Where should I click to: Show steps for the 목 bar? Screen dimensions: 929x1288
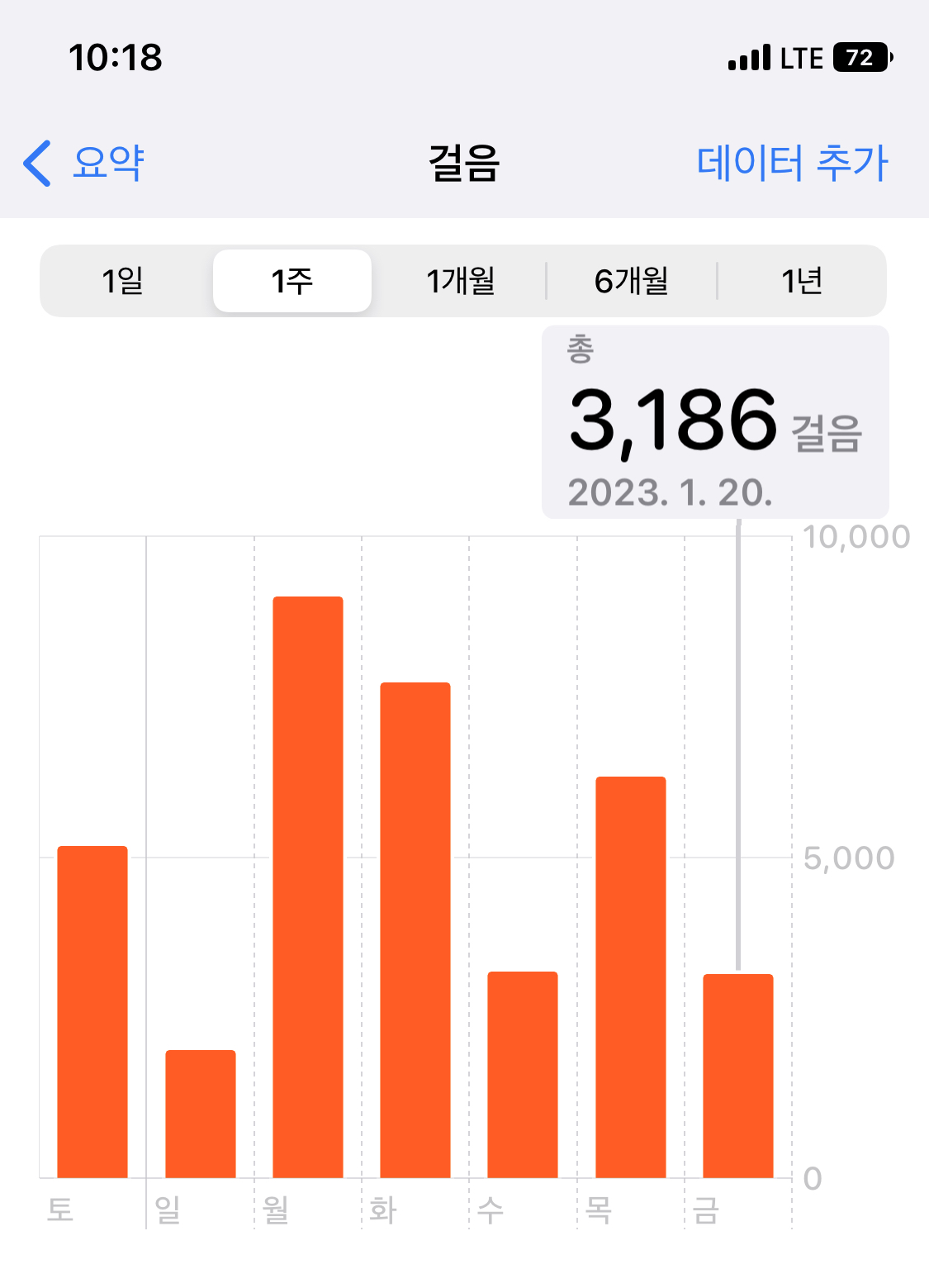tap(631, 977)
